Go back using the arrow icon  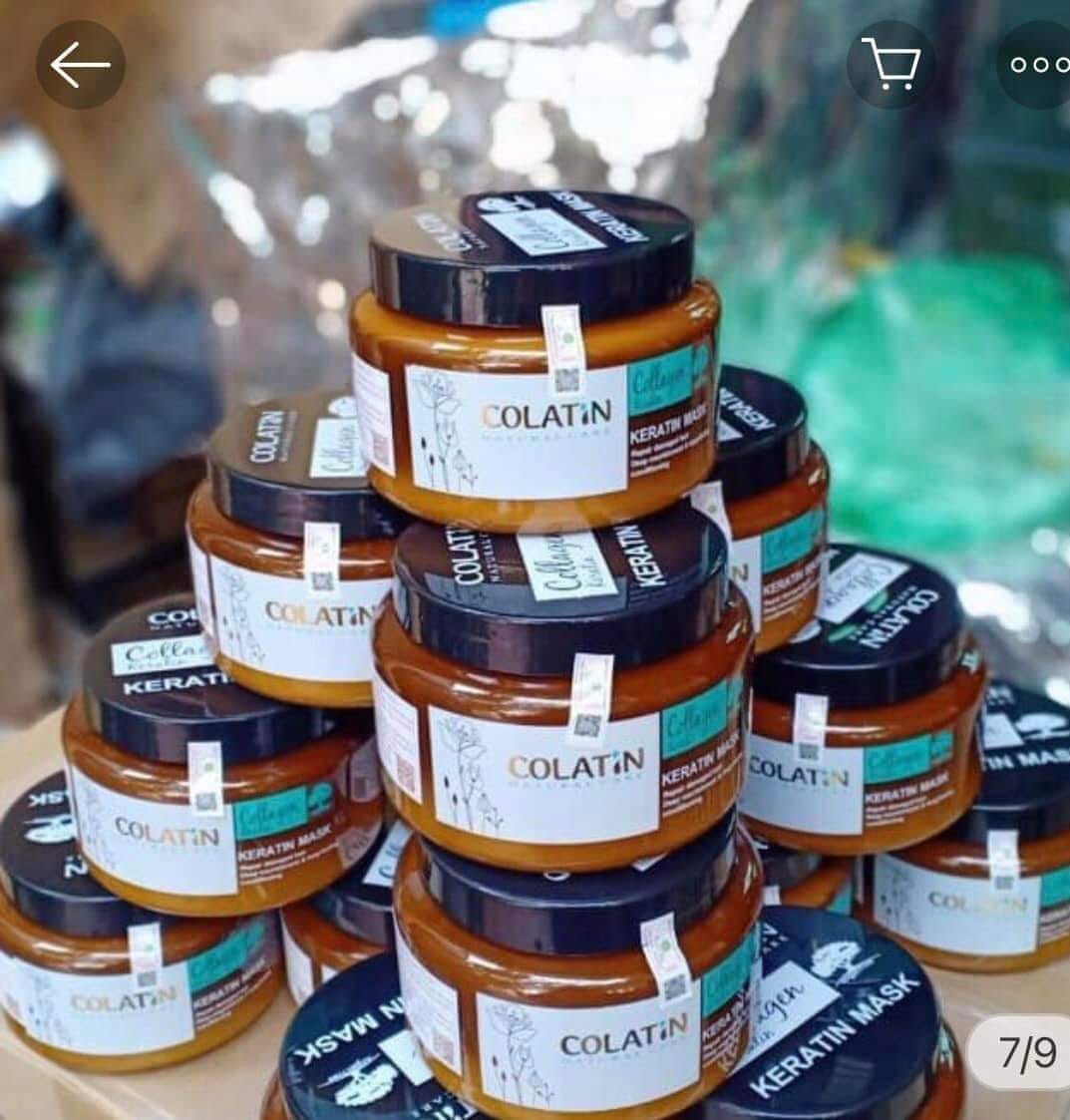pos(80,65)
